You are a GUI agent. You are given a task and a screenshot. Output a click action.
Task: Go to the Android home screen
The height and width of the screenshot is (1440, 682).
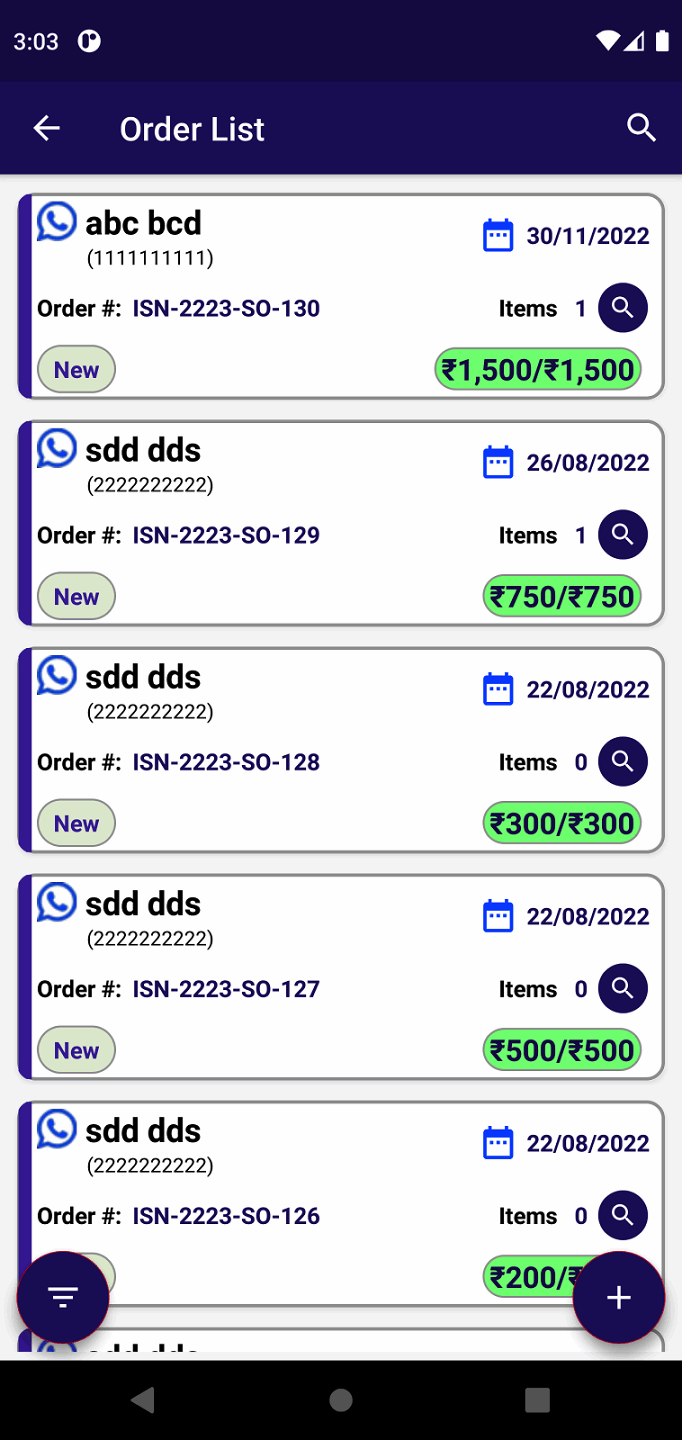coord(341,1400)
